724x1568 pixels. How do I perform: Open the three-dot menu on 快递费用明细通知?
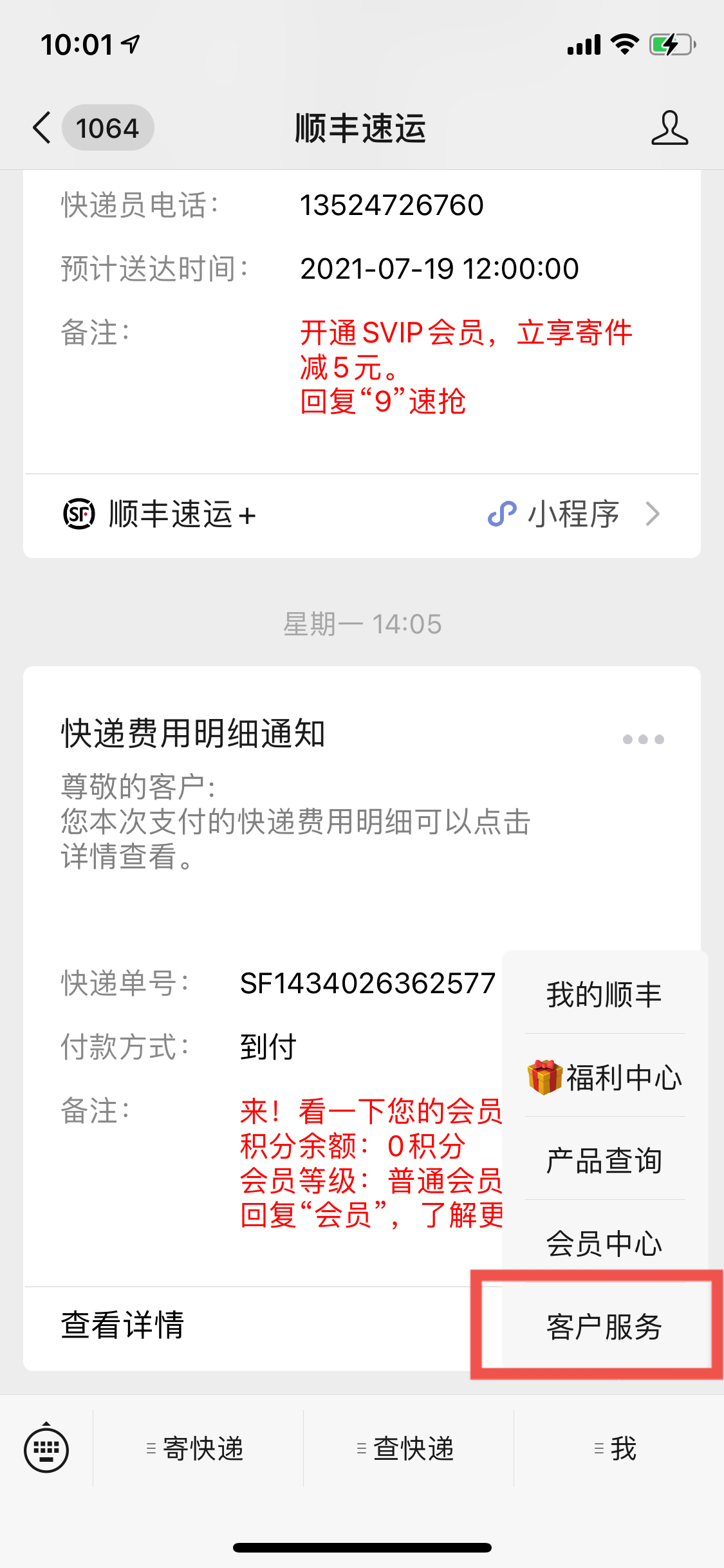[x=643, y=739]
